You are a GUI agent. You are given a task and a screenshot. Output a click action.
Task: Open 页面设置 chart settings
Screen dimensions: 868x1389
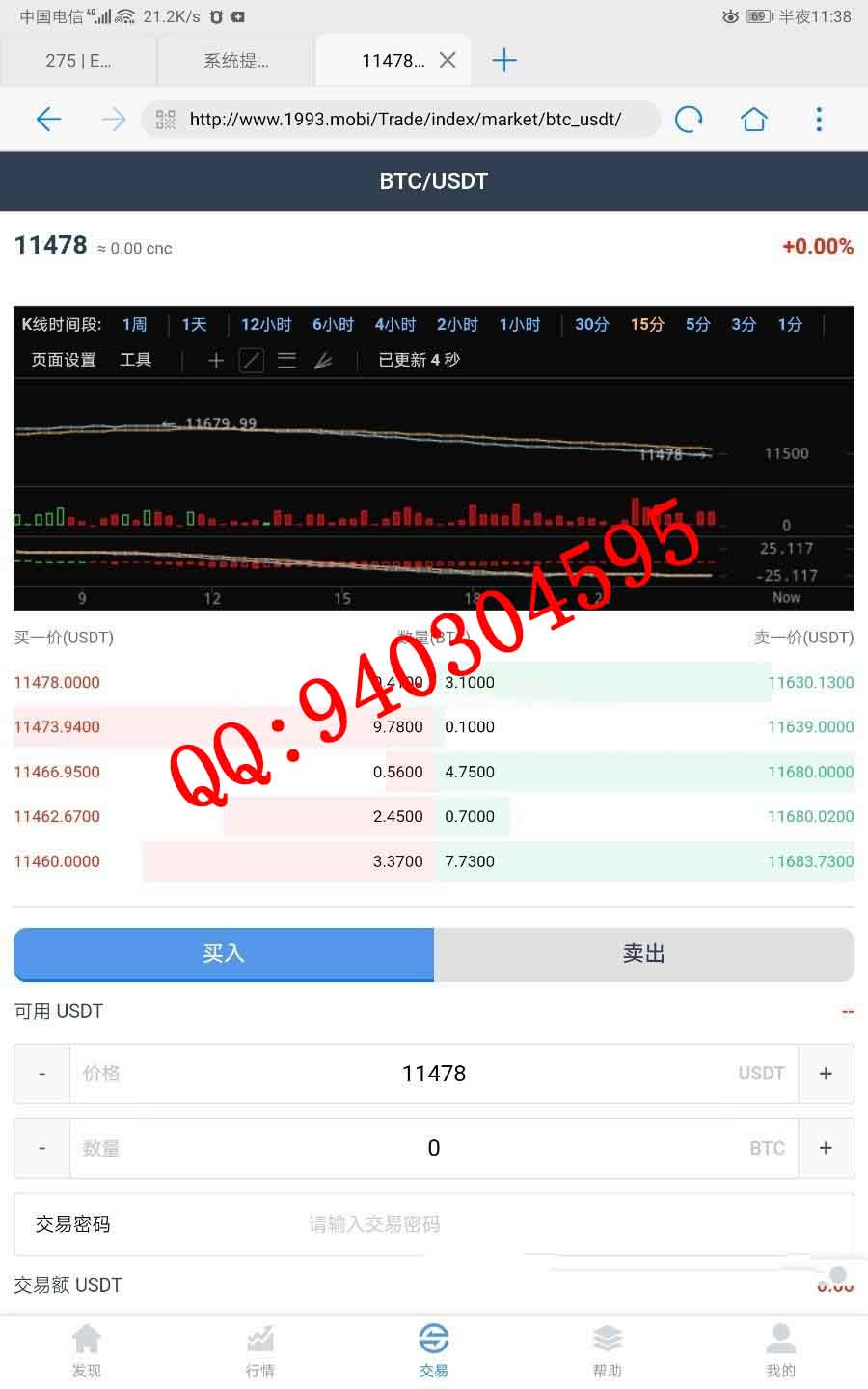64,360
